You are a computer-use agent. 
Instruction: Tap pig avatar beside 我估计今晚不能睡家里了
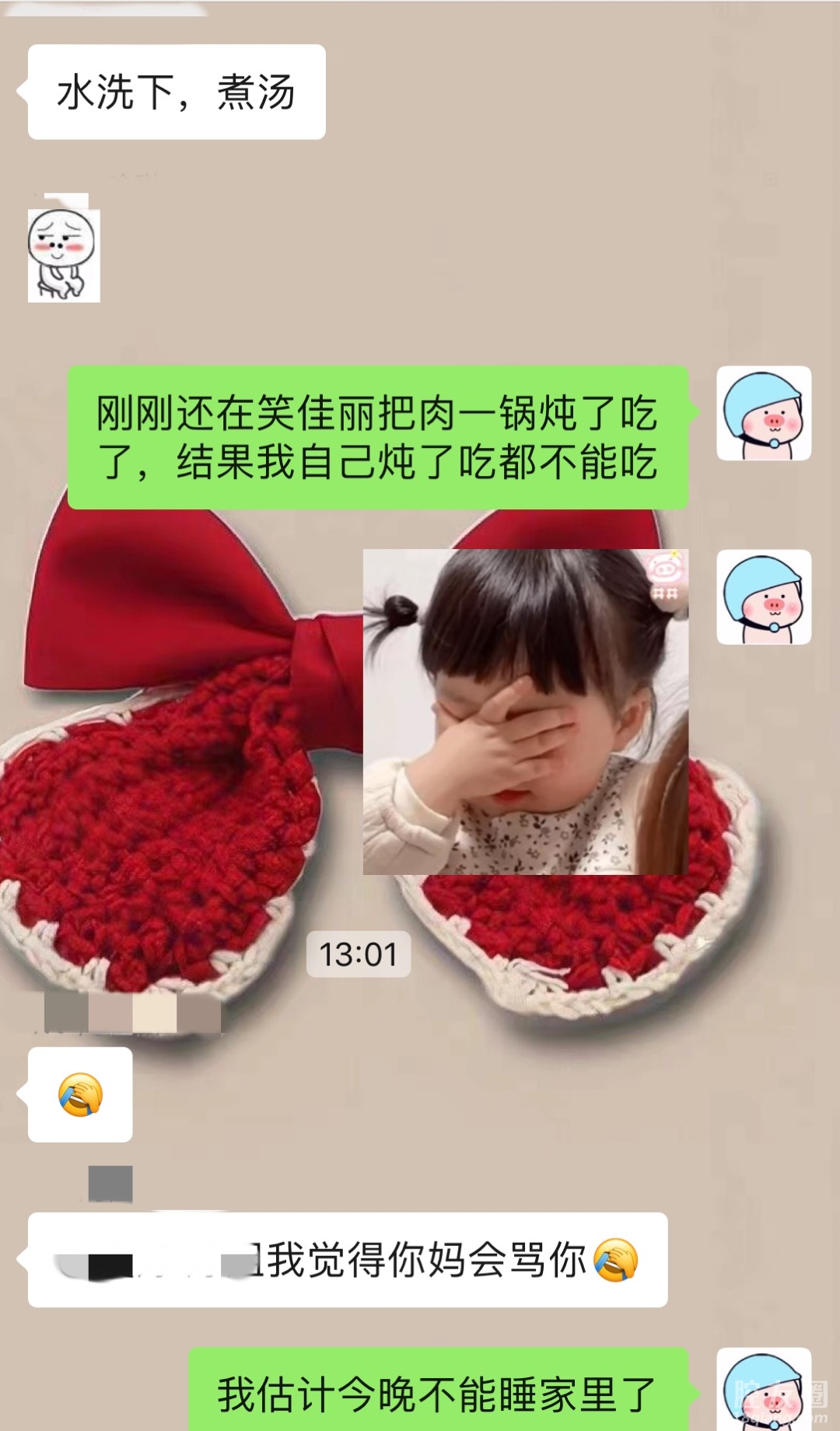[x=763, y=1391]
